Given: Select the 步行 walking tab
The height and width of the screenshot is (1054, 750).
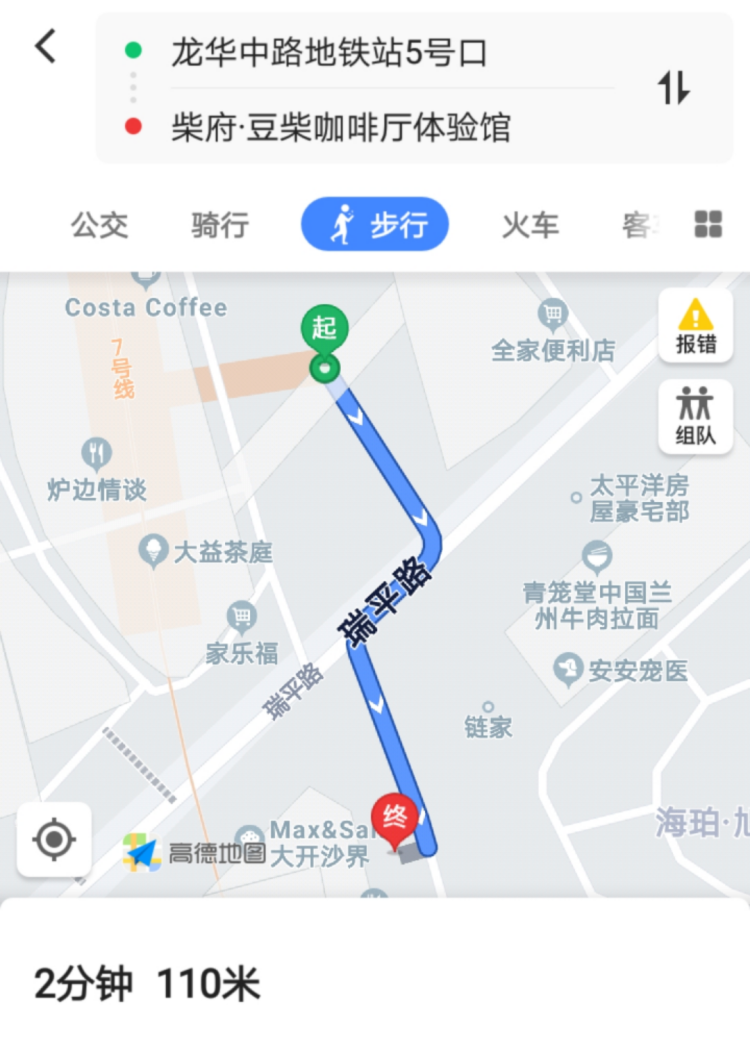Looking at the screenshot, I should coord(375,225).
